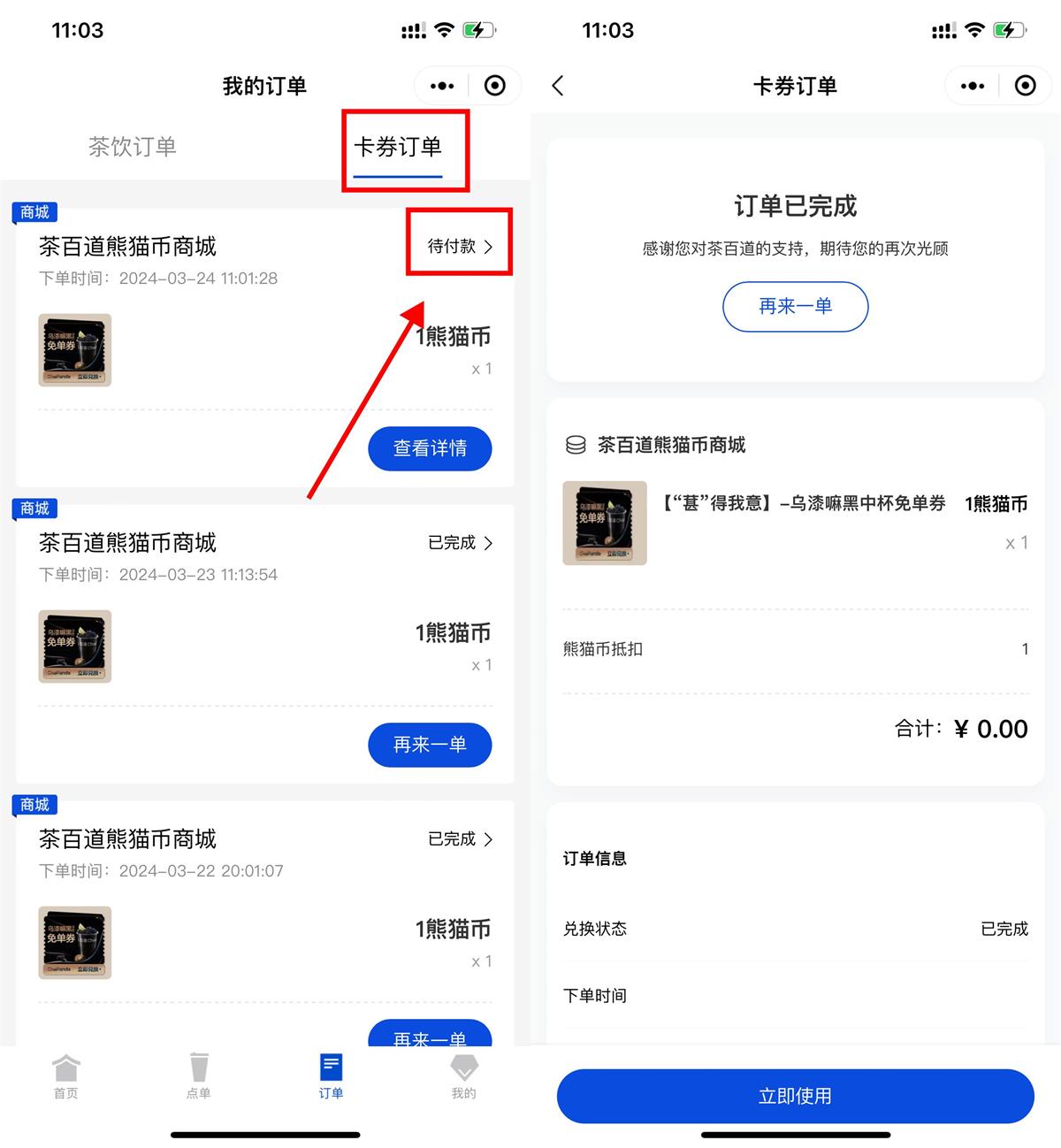Click the 查看详情 button
The width and height of the screenshot is (1061, 1148).
click(430, 448)
